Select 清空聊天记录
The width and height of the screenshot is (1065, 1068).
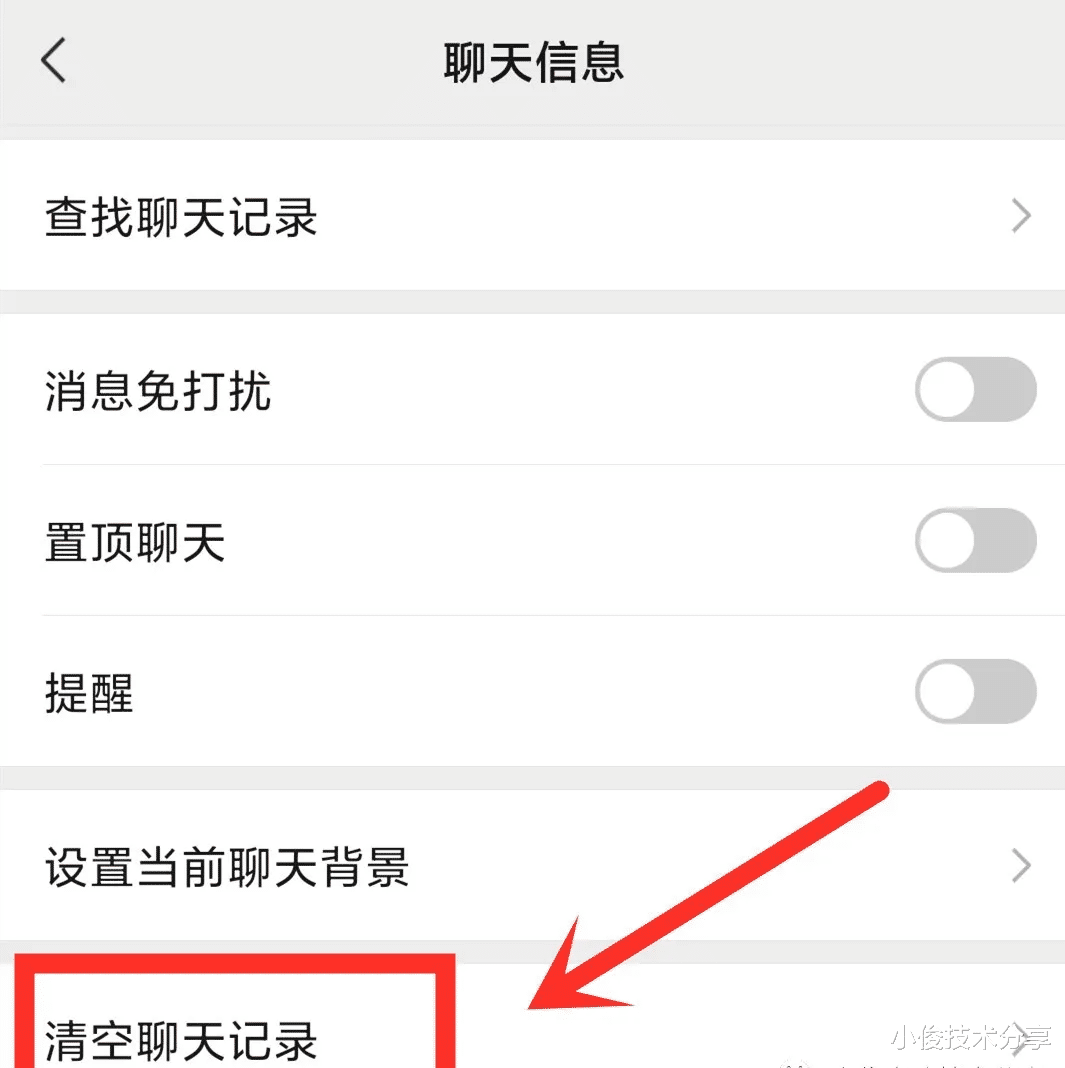182,1038
